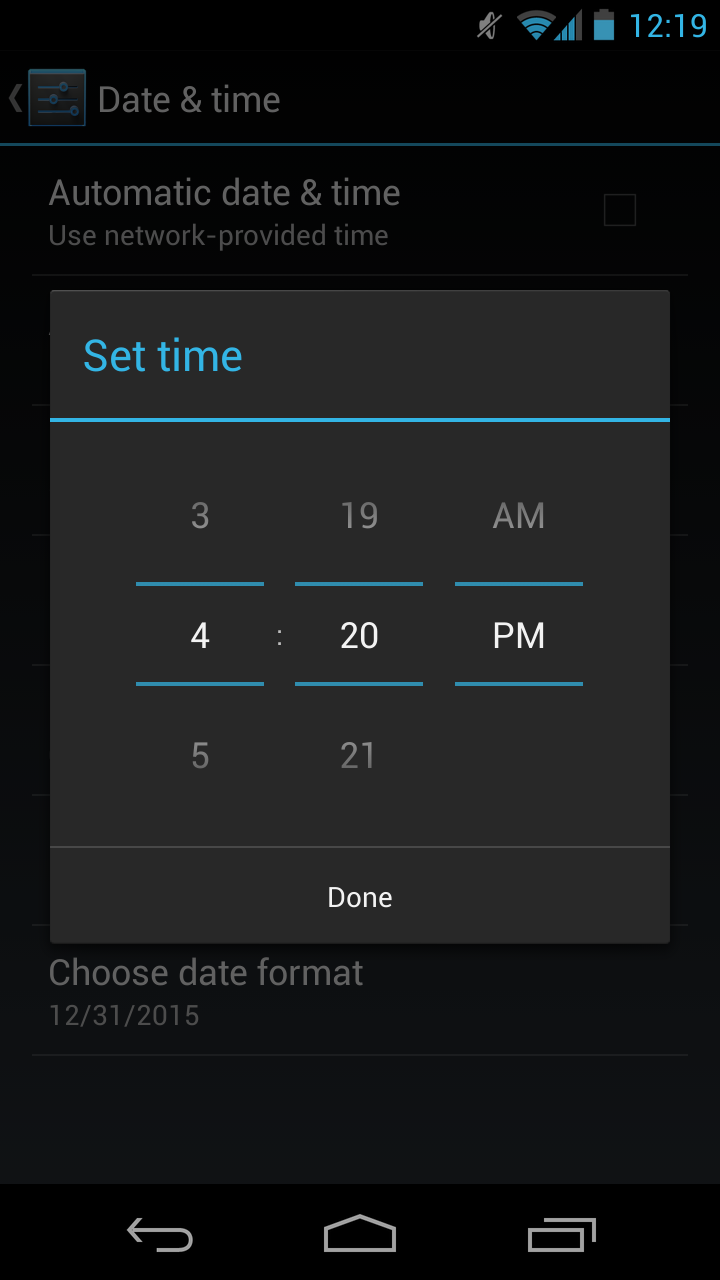Confirm the time by tapping Done
Screen dimensions: 720x1280
tap(359, 897)
